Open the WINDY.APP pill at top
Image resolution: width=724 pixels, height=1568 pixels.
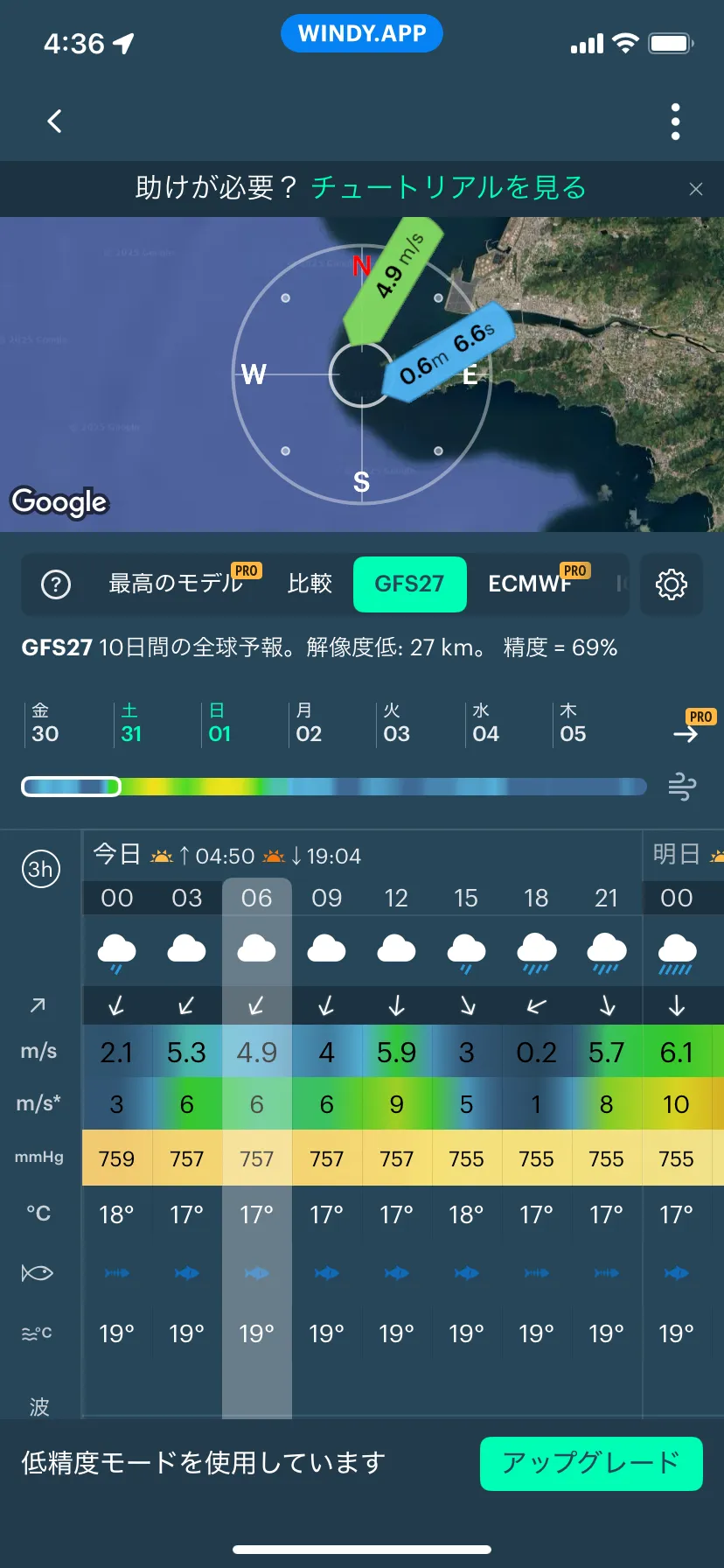(x=361, y=34)
